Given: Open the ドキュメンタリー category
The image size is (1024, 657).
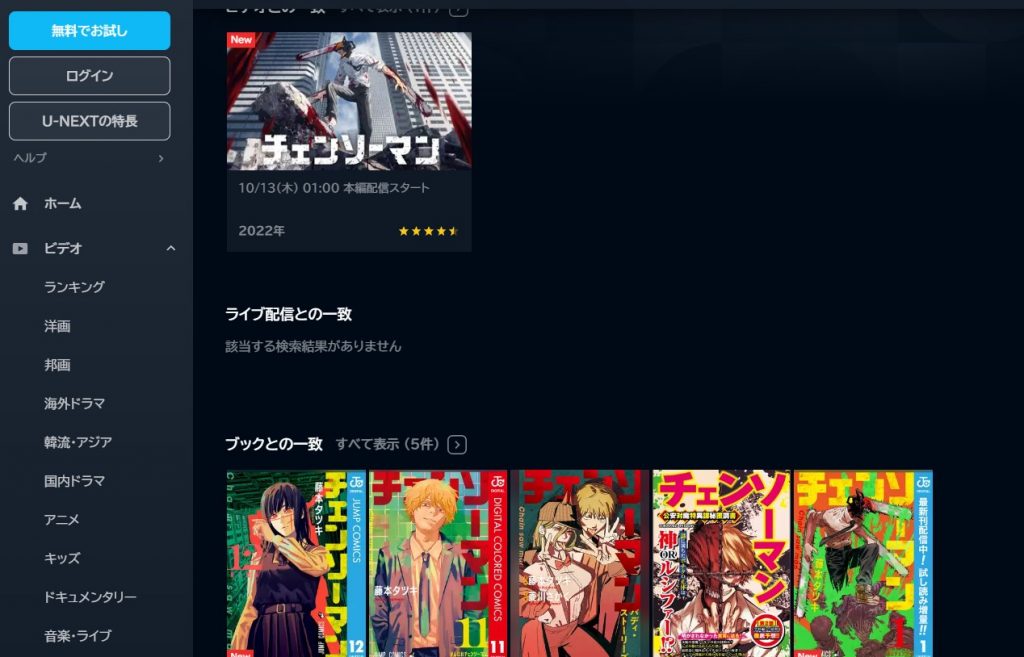Looking at the screenshot, I should tap(90, 597).
